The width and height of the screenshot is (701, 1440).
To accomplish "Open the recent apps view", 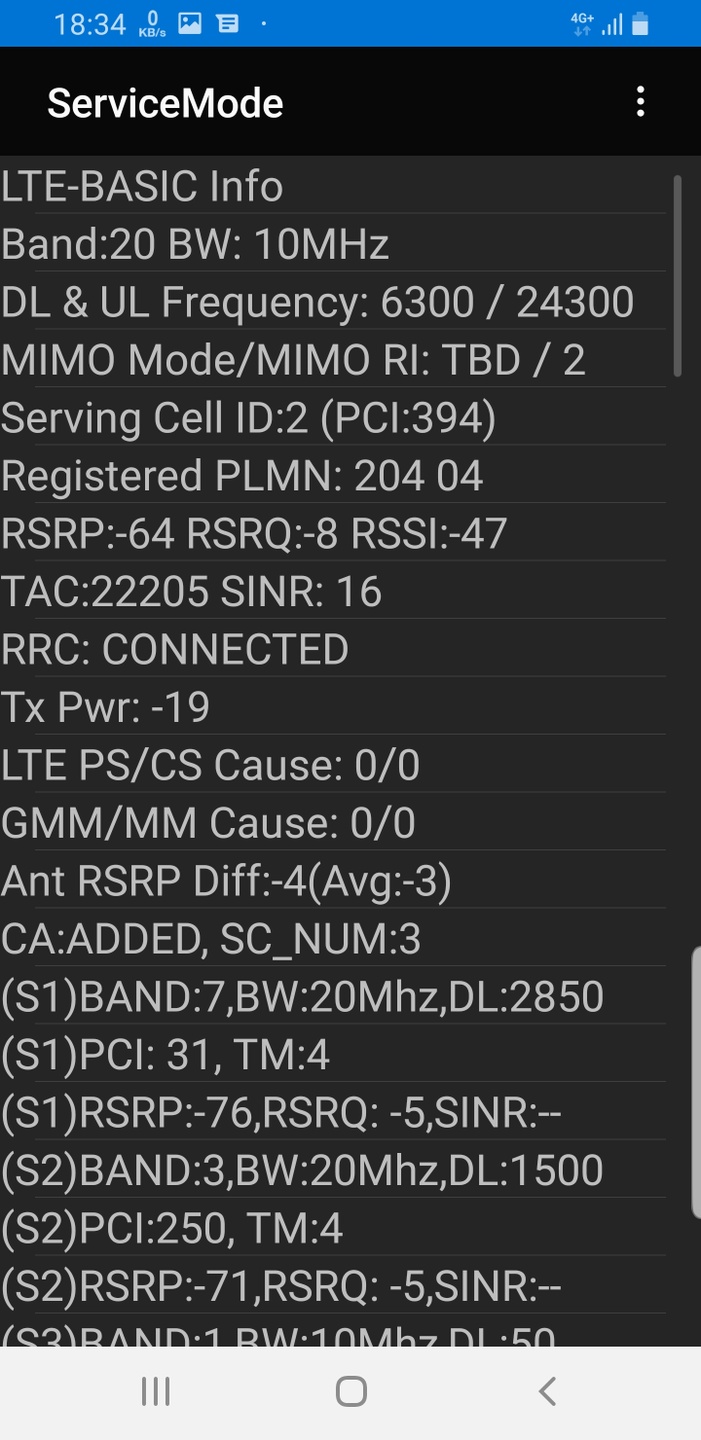I will pos(156,1391).
